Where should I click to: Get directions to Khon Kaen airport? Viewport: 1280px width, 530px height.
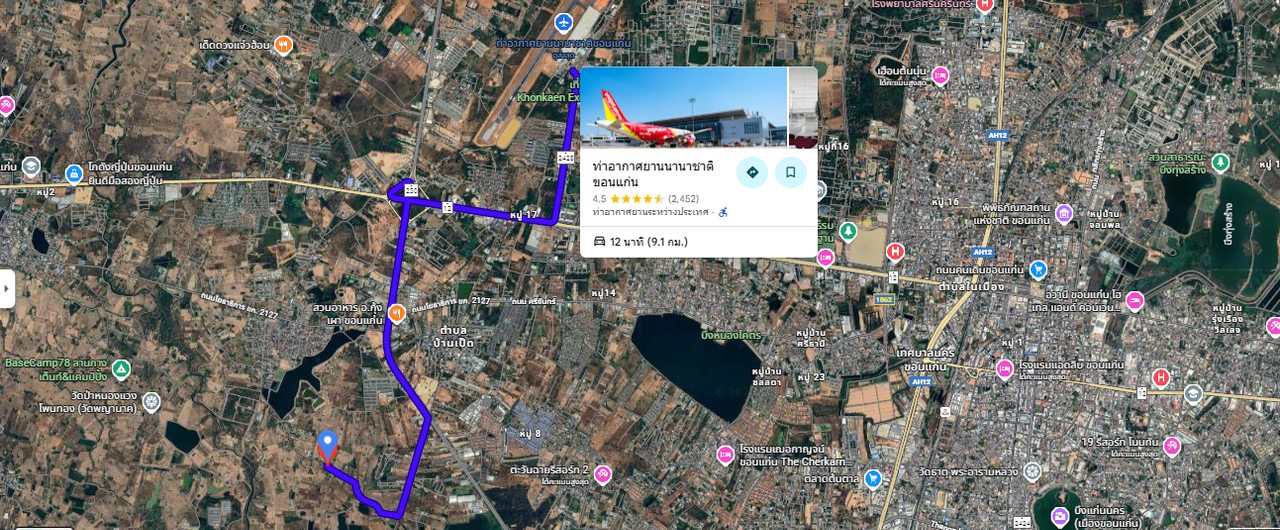pos(752,172)
